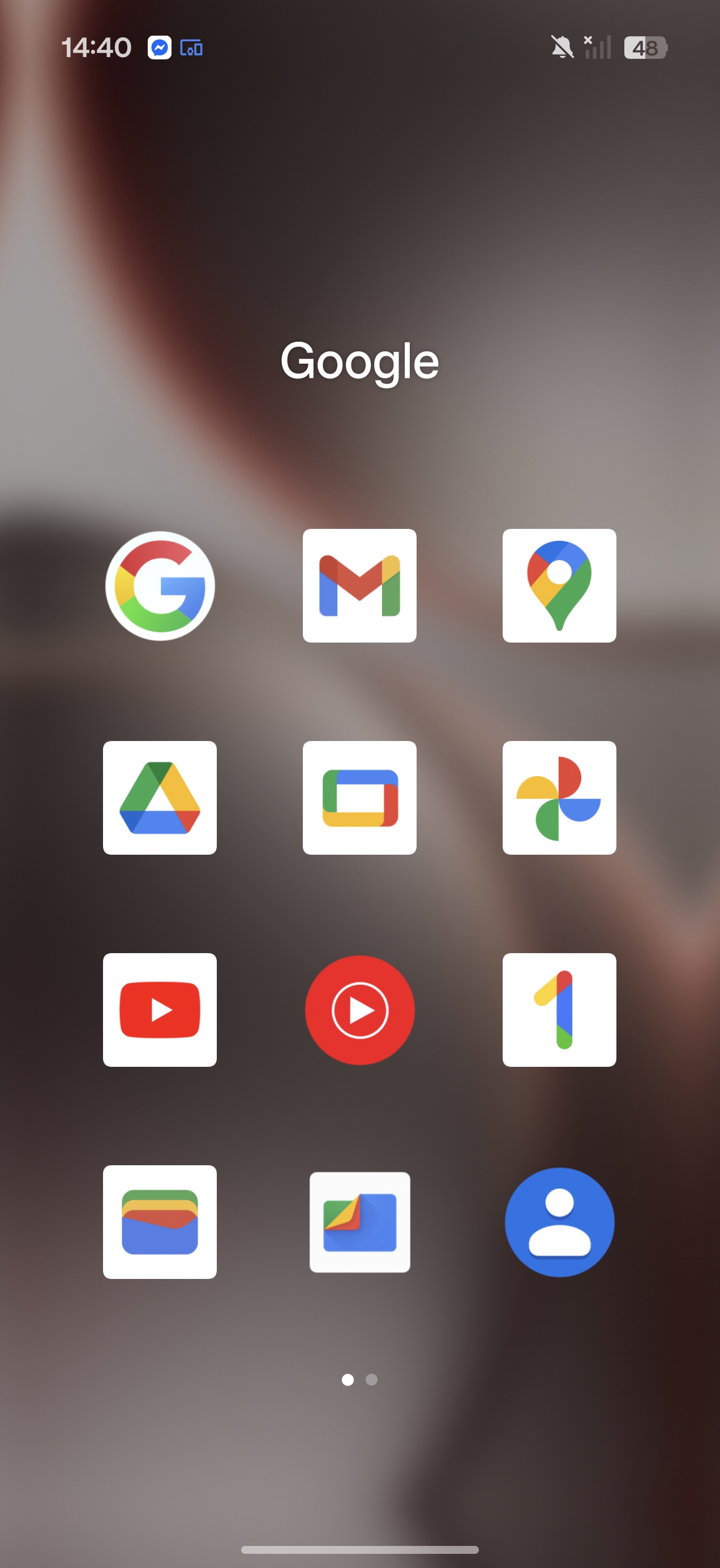Open Google Maps
Viewport: 720px width, 1568px height.
coord(559,585)
